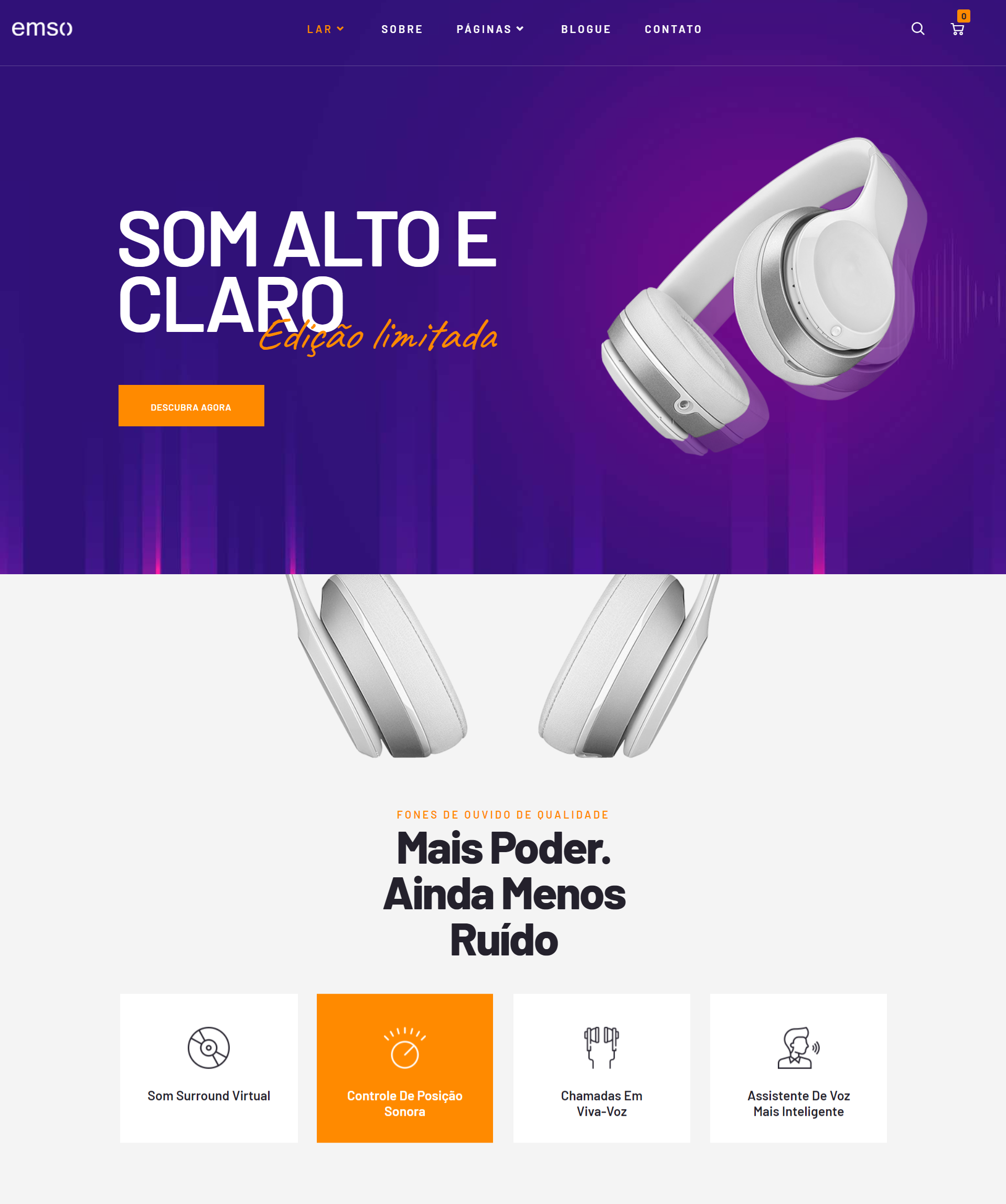The height and width of the screenshot is (1204, 1006).
Task: Tap the emso logo to go home
Action: click(42, 29)
